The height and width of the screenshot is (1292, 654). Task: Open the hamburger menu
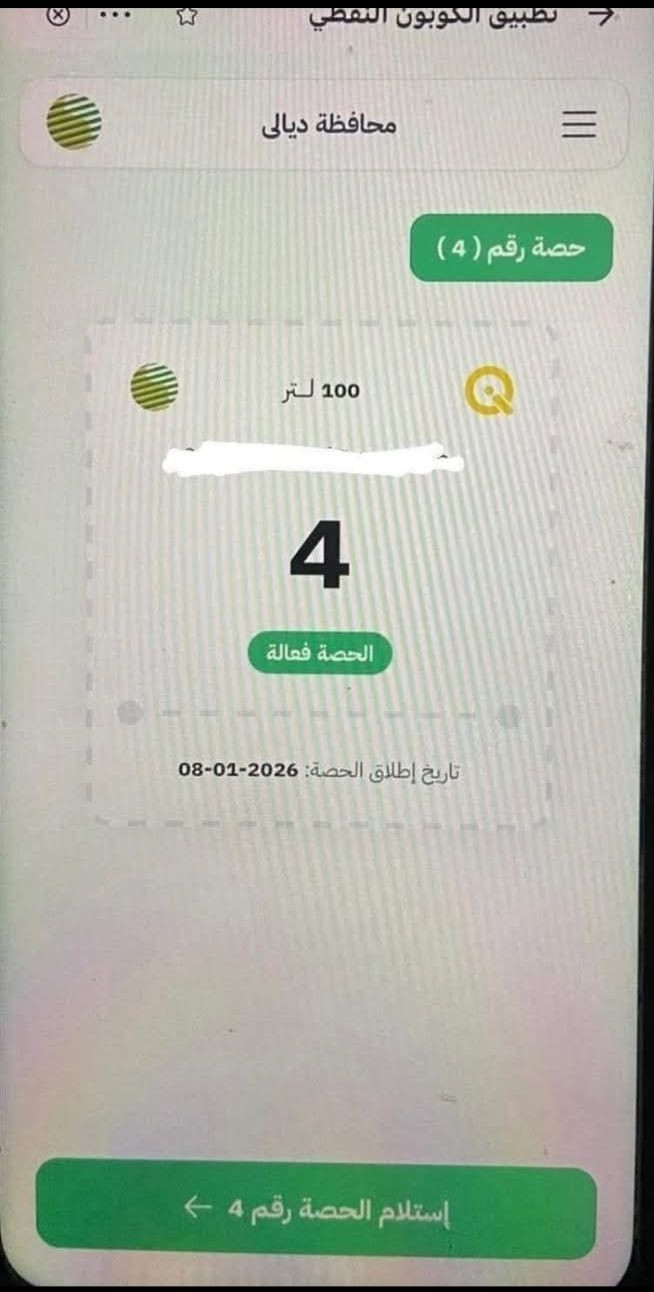(x=579, y=125)
